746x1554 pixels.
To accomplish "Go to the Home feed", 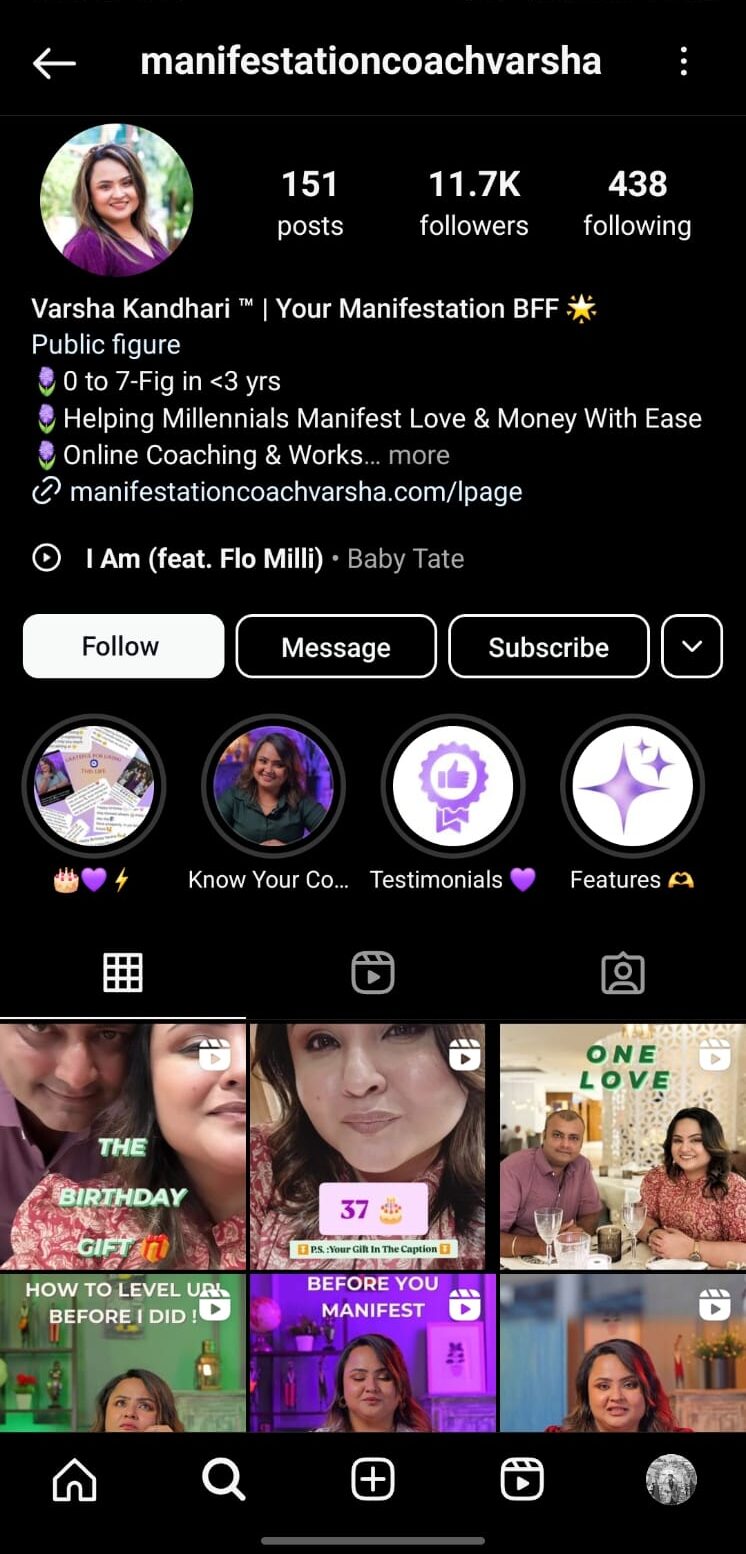I will [75, 1480].
